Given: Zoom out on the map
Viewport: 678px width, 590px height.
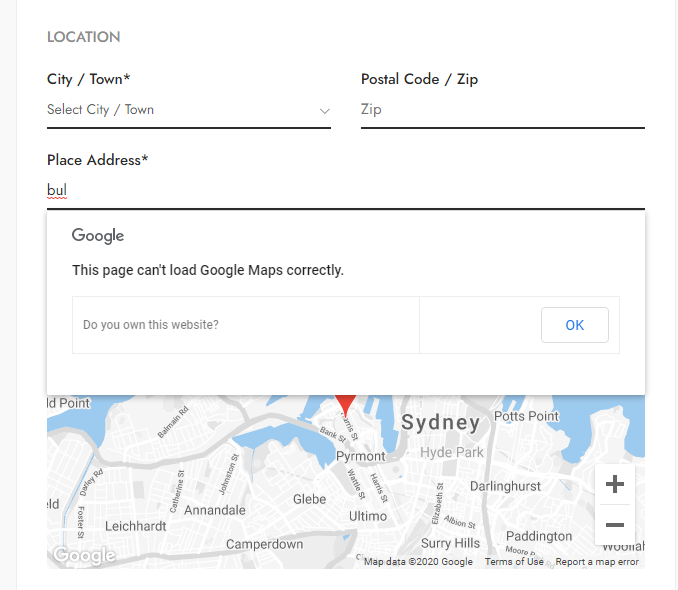Looking at the screenshot, I should pyautogui.click(x=614, y=525).
